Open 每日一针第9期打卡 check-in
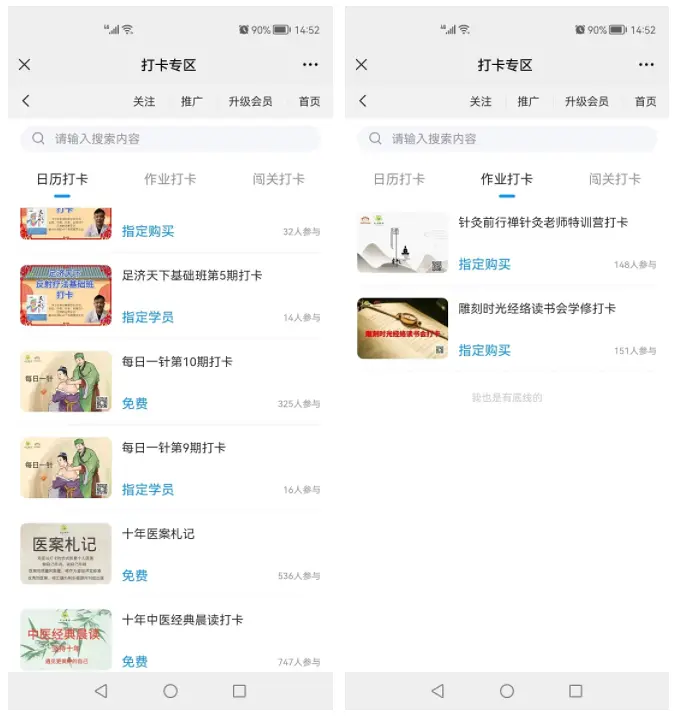The height and width of the screenshot is (717, 677). click(x=174, y=447)
